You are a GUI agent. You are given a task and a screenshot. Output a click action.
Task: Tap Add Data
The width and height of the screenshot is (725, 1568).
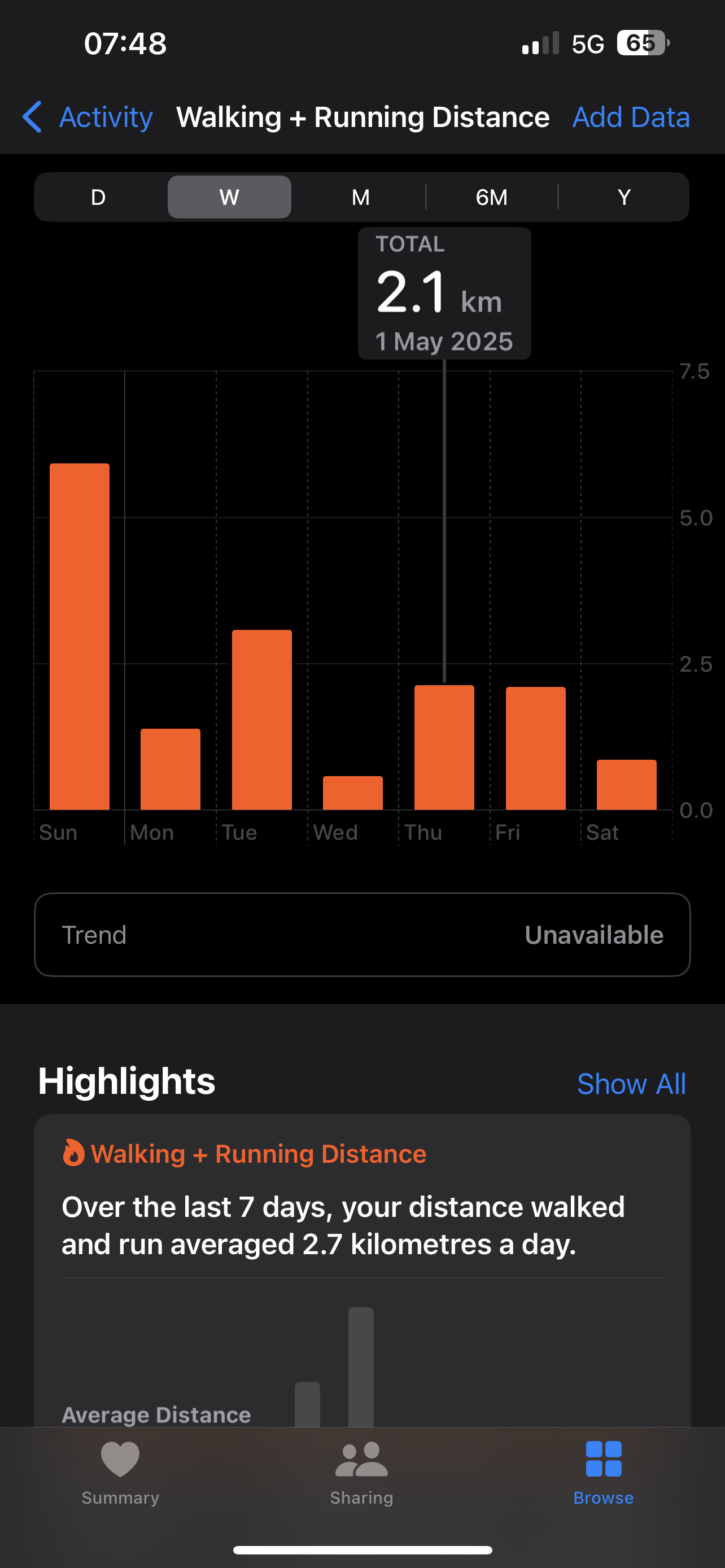click(631, 117)
